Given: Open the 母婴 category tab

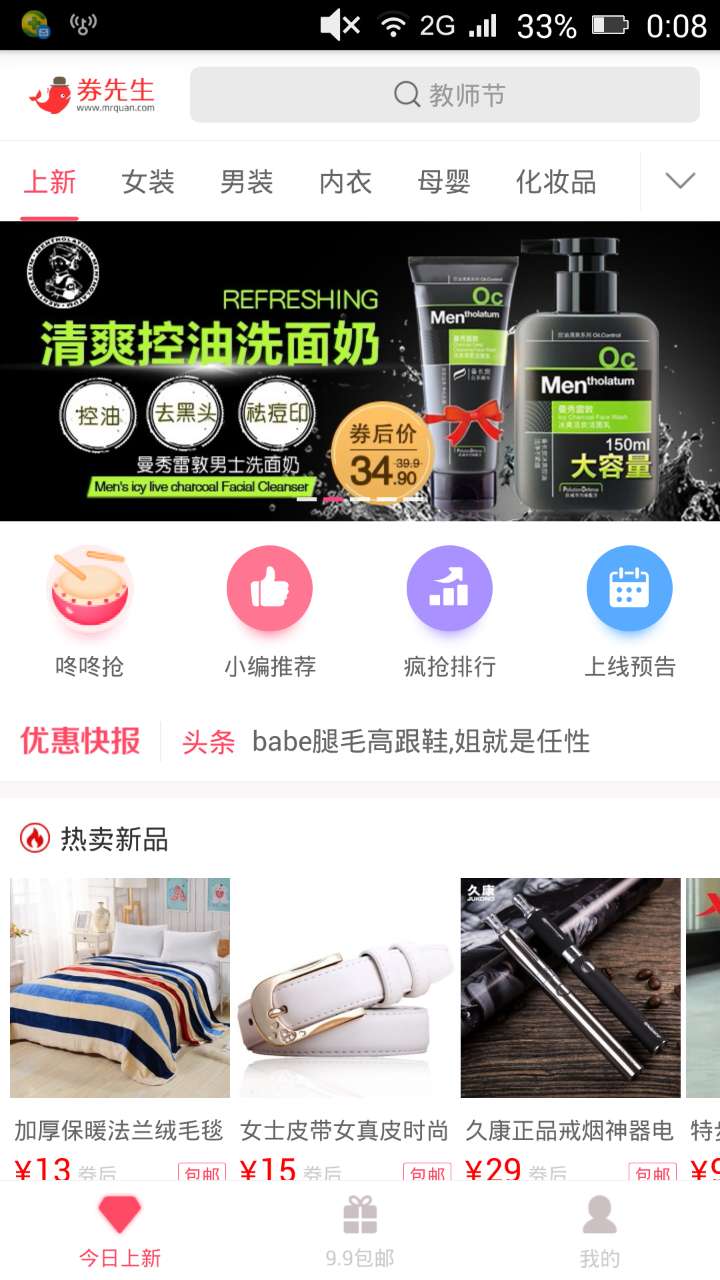Looking at the screenshot, I should [x=444, y=182].
